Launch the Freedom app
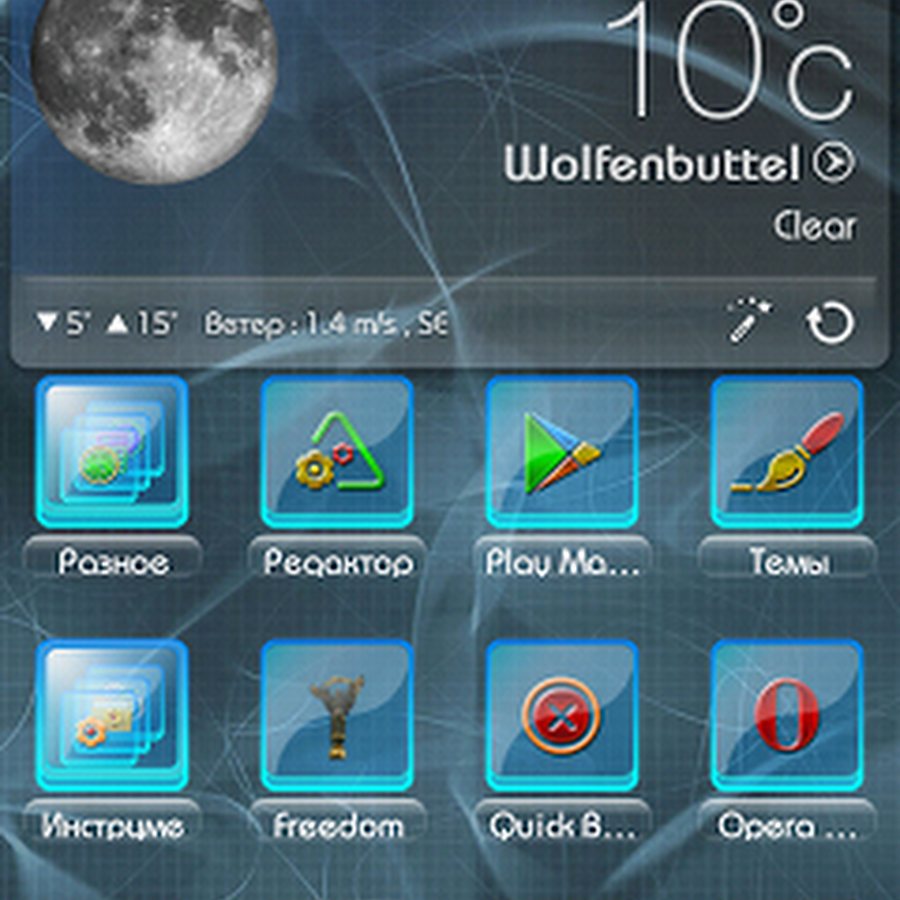Screen dimensions: 900x900 (337, 715)
